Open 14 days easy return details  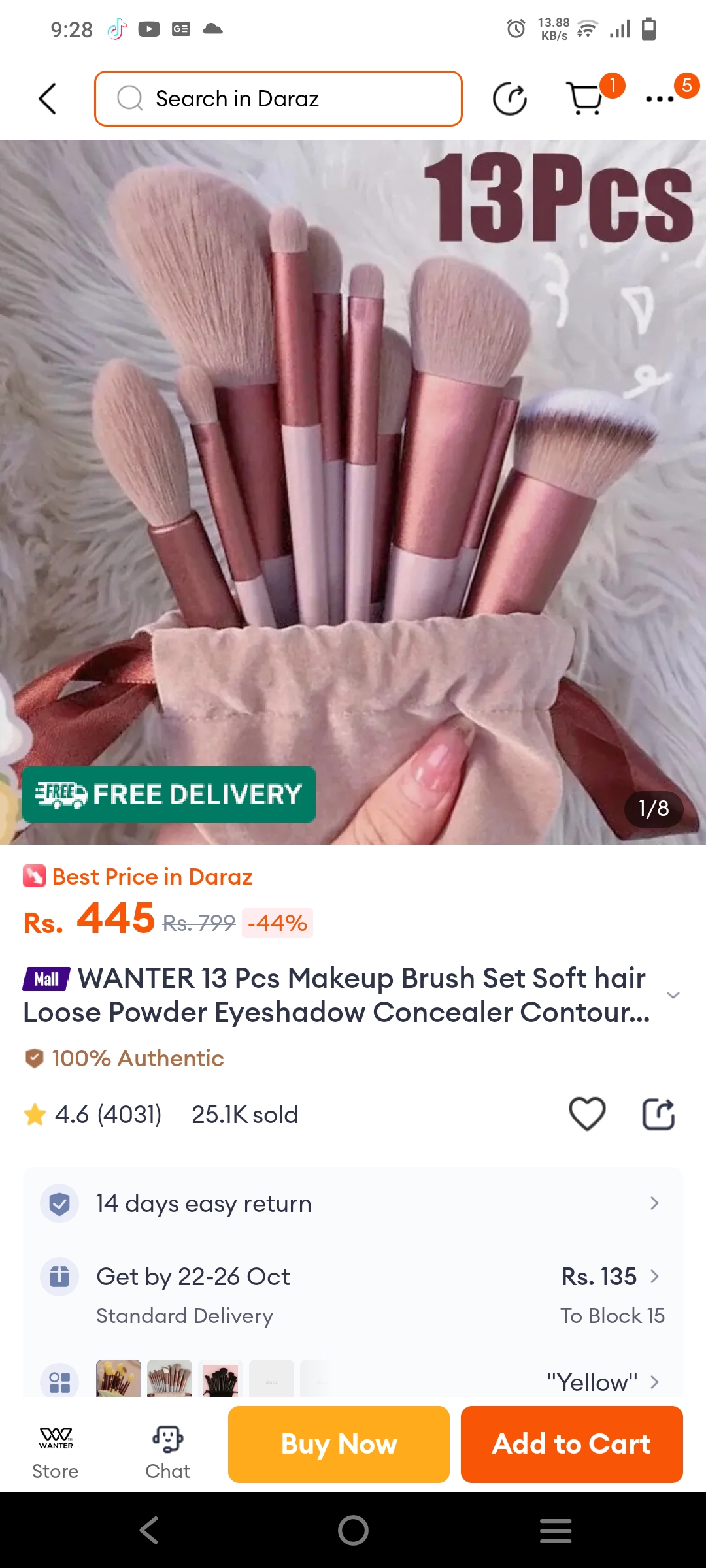pyautogui.click(x=353, y=1203)
